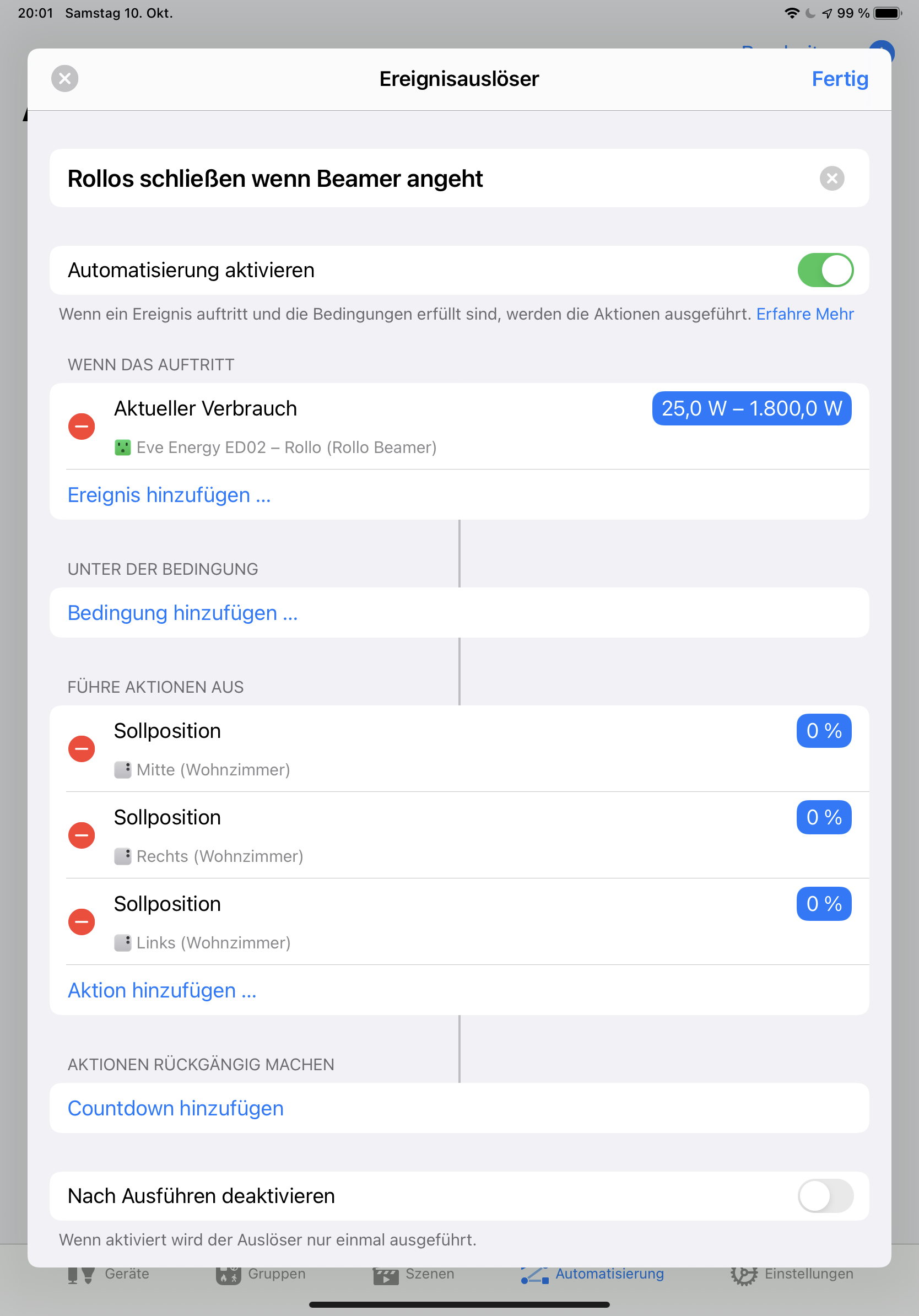This screenshot has height=1316, width=919.
Task: Toggle Automatisierung aktivieren off
Action: [x=825, y=270]
